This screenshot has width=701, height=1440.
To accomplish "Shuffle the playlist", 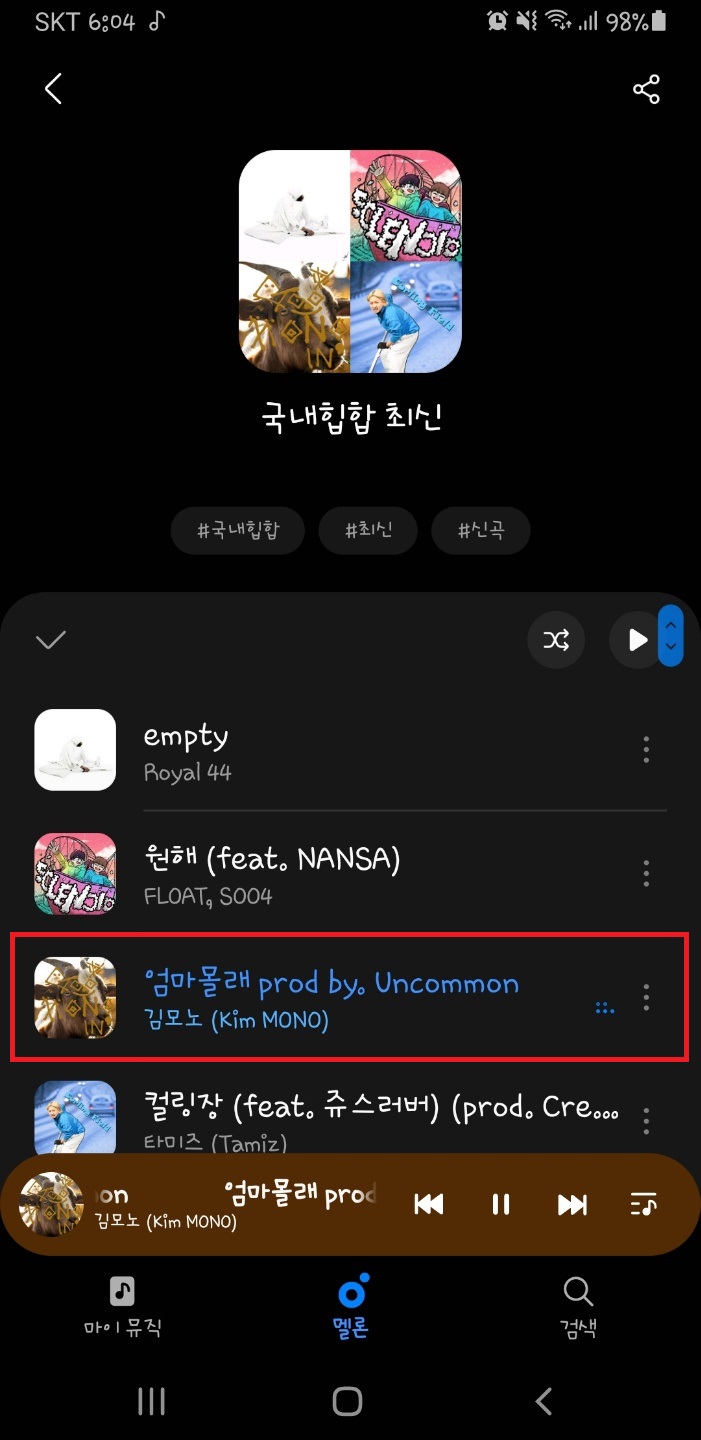I will click(x=556, y=640).
